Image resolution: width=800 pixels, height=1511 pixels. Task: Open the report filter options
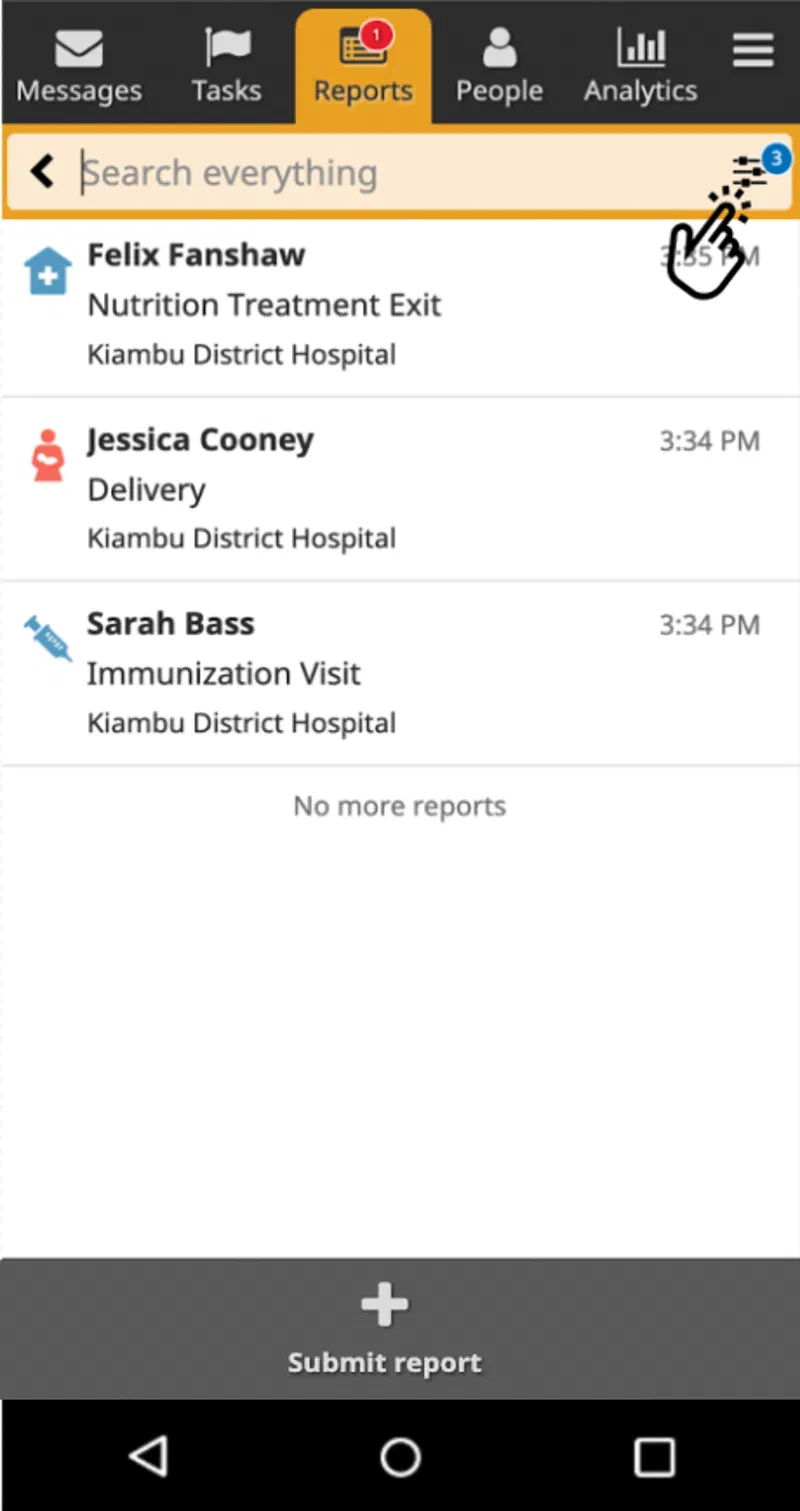coord(750,172)
